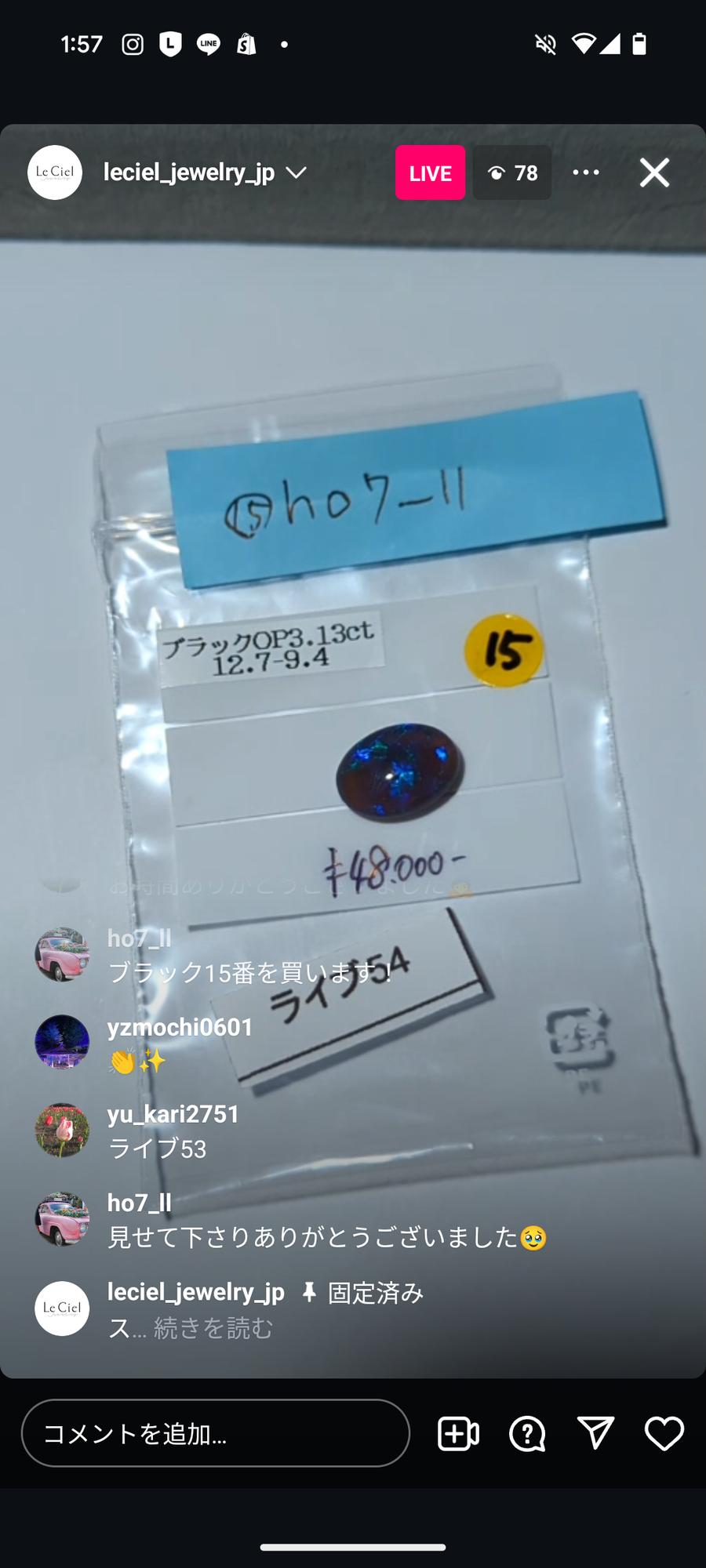Open the three-dot options menu
706x1568 pixels.
tap(585, 172)
